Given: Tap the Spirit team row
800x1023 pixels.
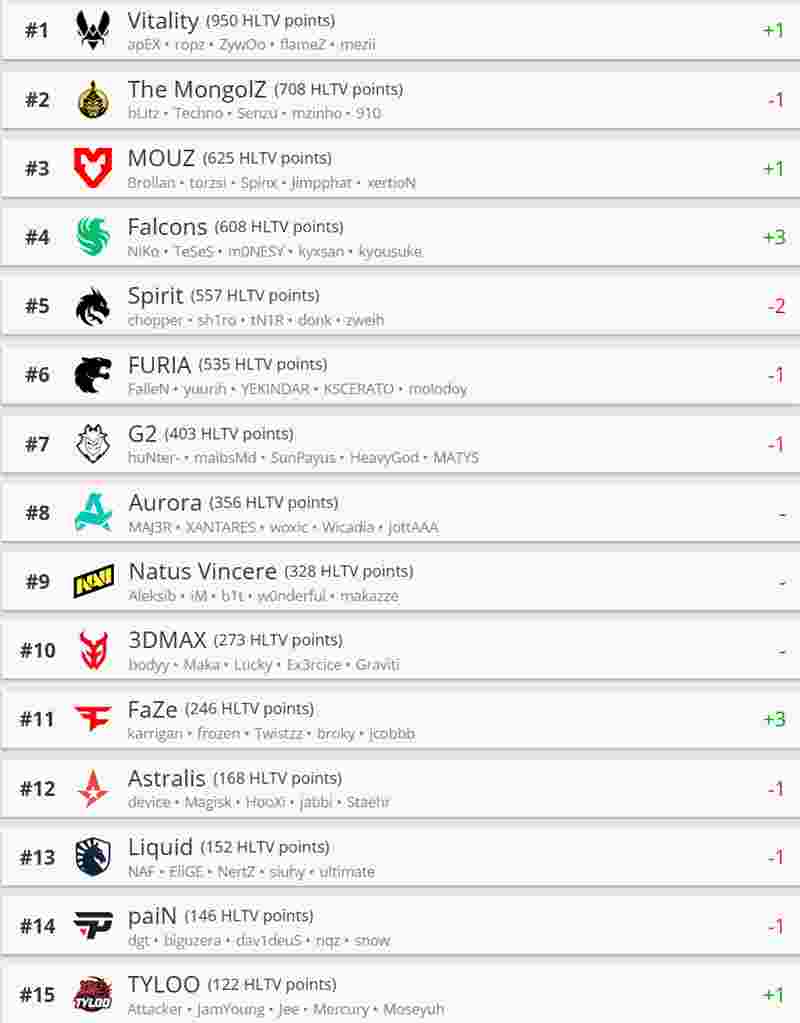Looking at the screenshot, I should pos(400,306).
